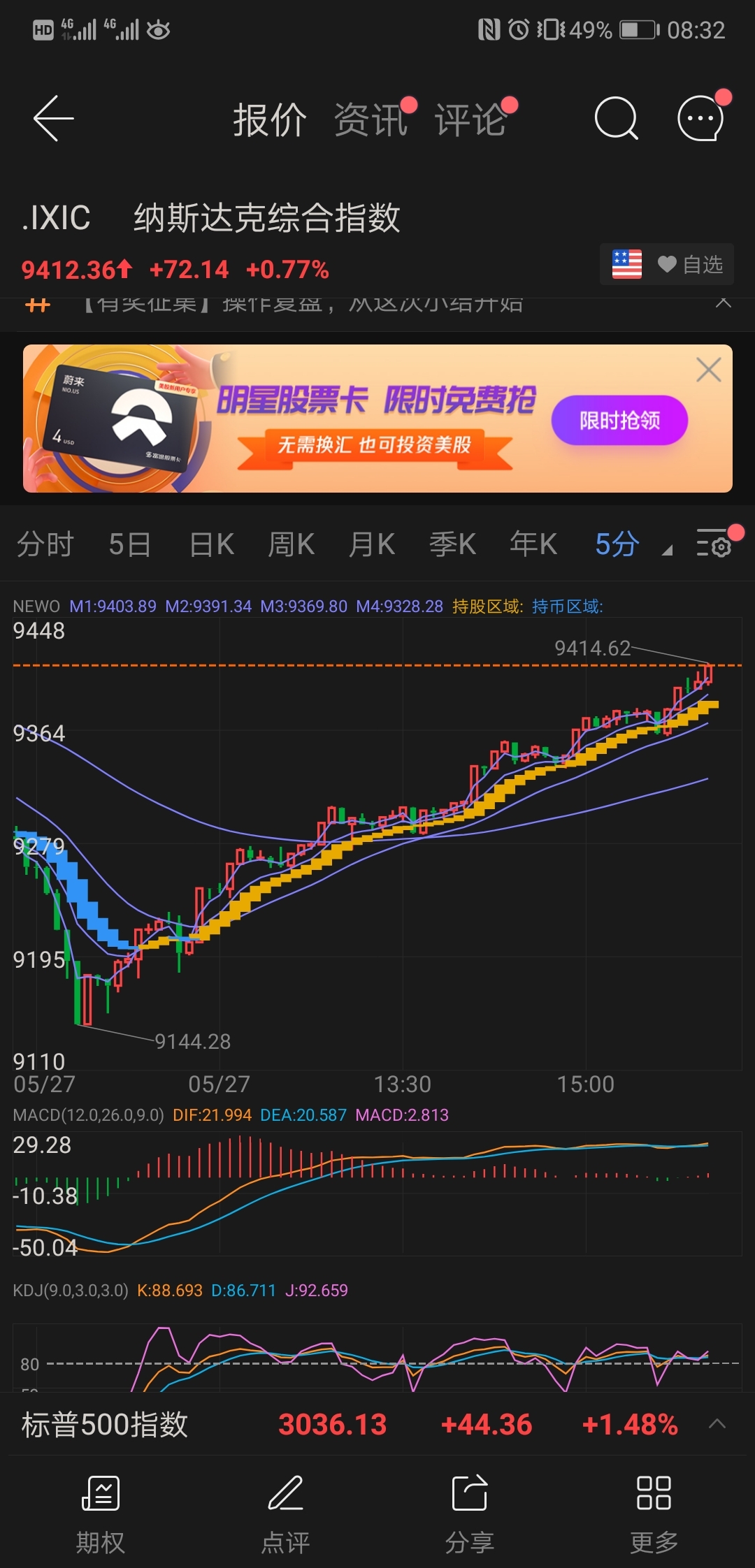Go back with the arrow icon

[x=53, y=119]
